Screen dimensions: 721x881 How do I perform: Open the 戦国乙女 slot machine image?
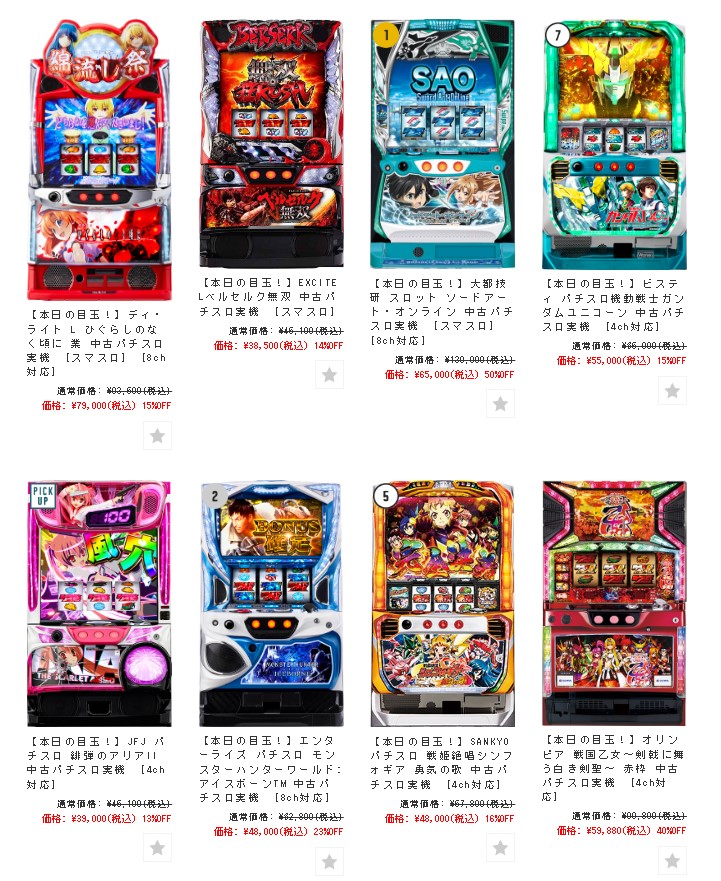point(614,603)
